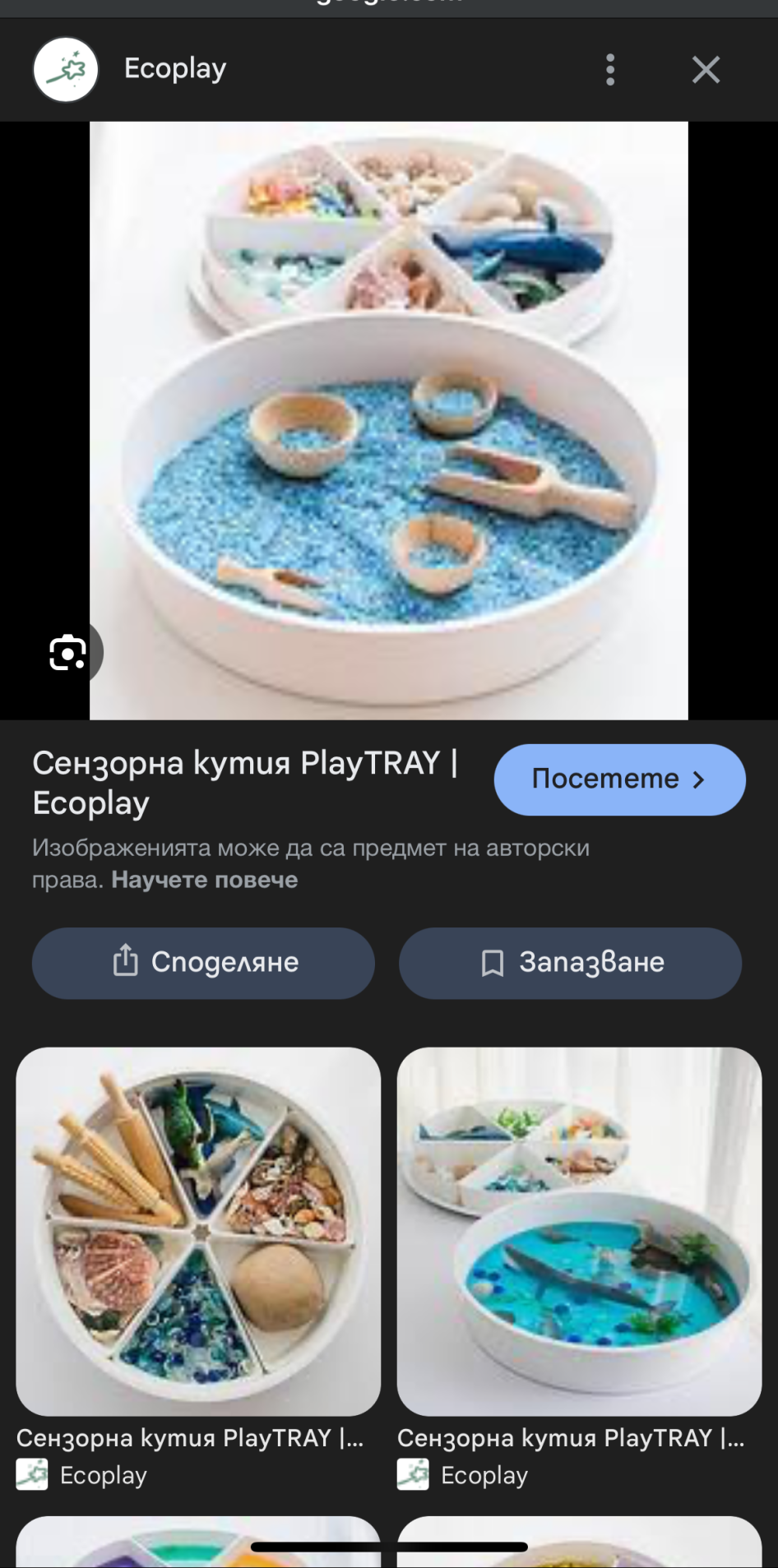Open the three-dot overflow menu
This screenshot has height=1568, width=778.
pyautogui.click(x=610, y=70)
